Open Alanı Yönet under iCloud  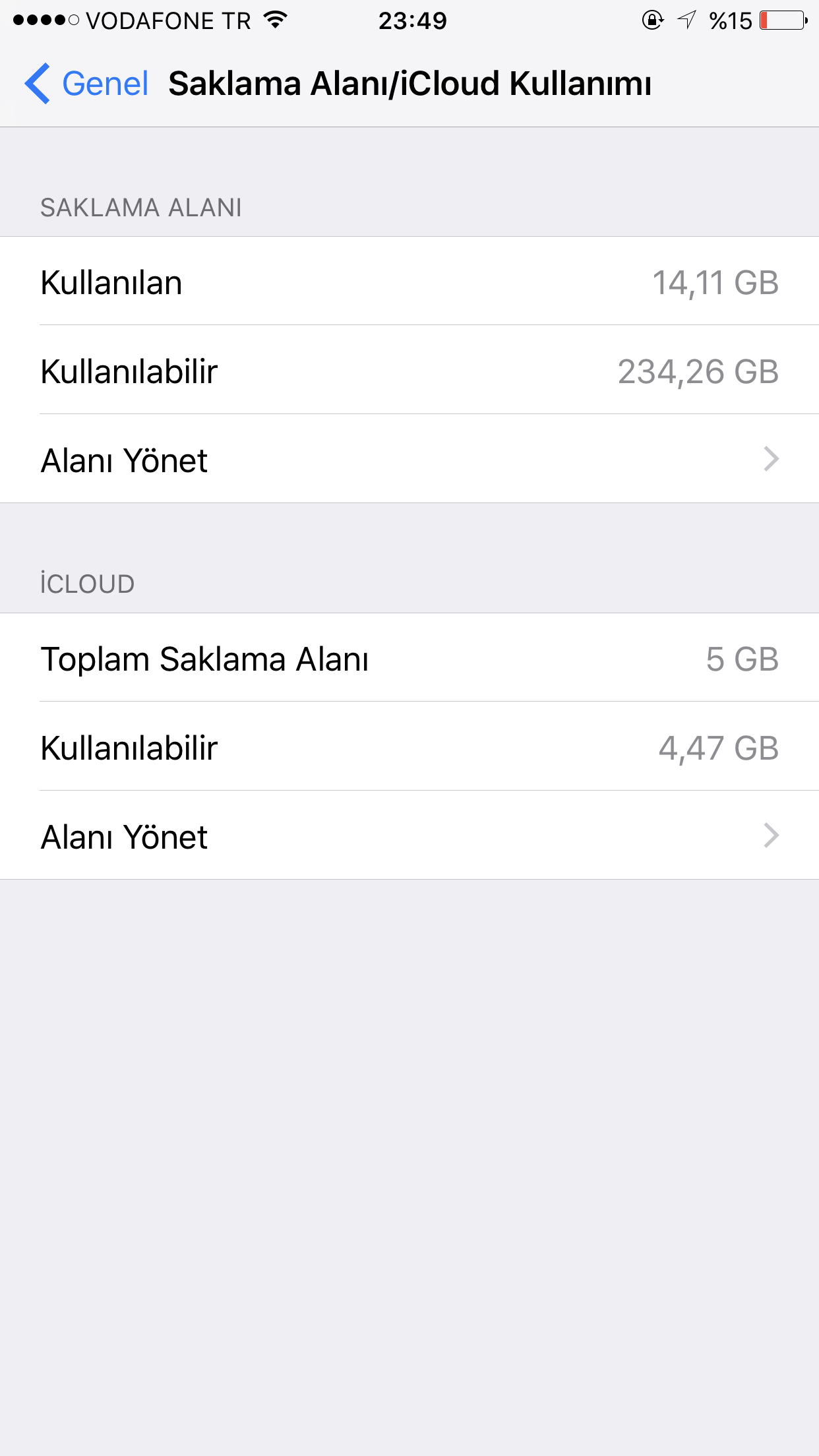pos(409,836)
